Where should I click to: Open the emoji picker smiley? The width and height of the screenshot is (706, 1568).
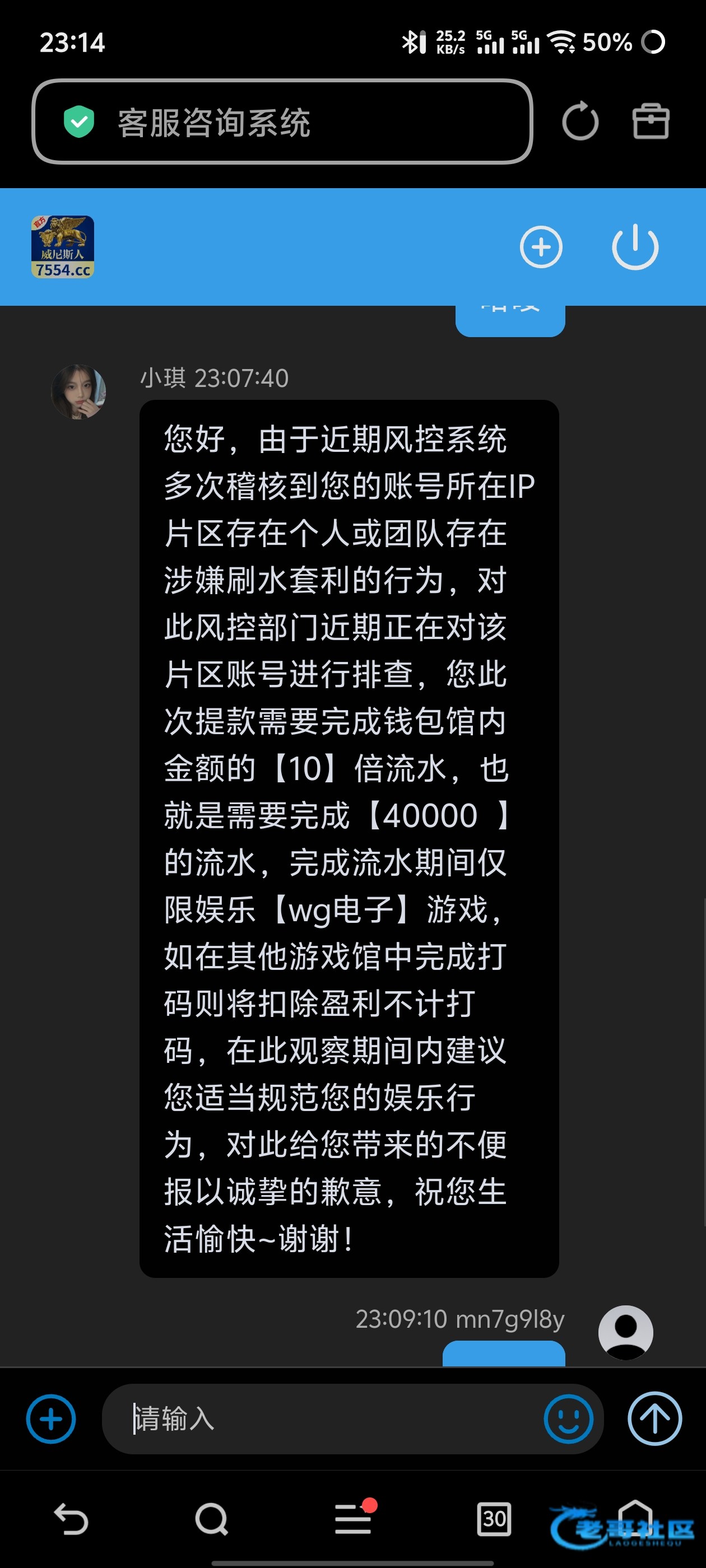click(x=568, y=1419)
